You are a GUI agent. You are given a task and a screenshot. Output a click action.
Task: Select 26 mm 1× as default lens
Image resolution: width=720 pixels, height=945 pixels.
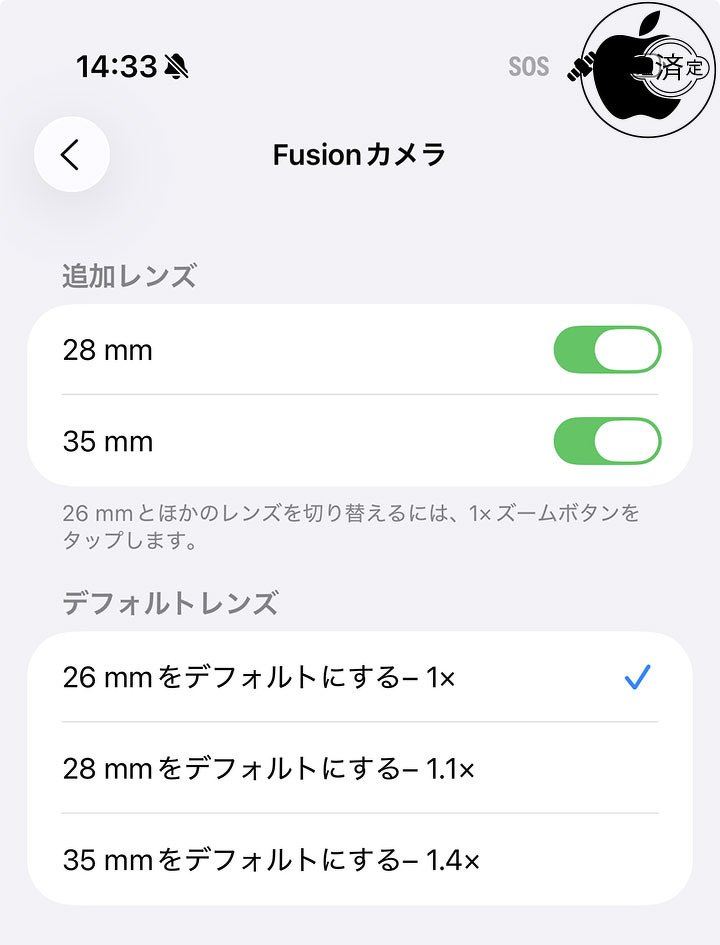pyautogui.click(x=358, y=678)
